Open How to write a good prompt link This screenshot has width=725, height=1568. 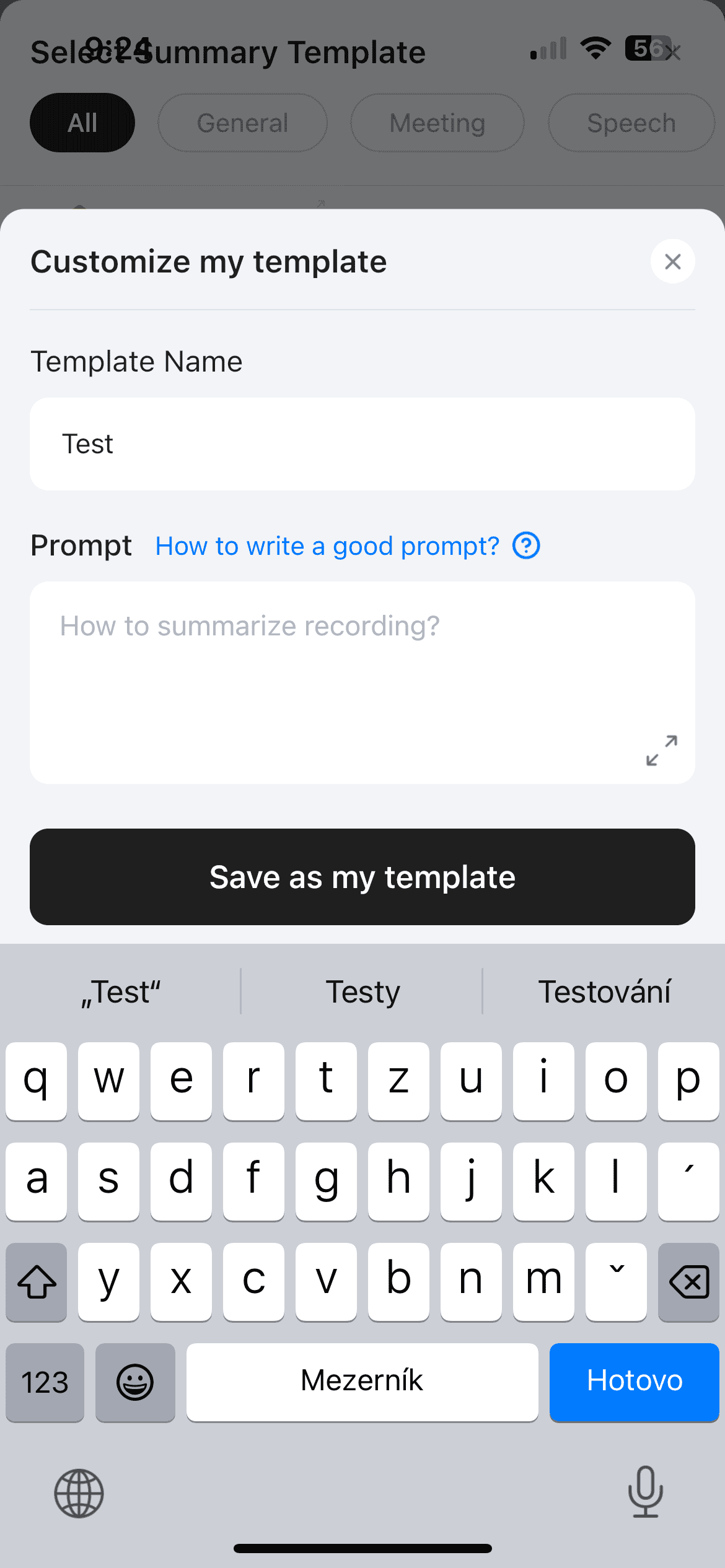point(327,546)
